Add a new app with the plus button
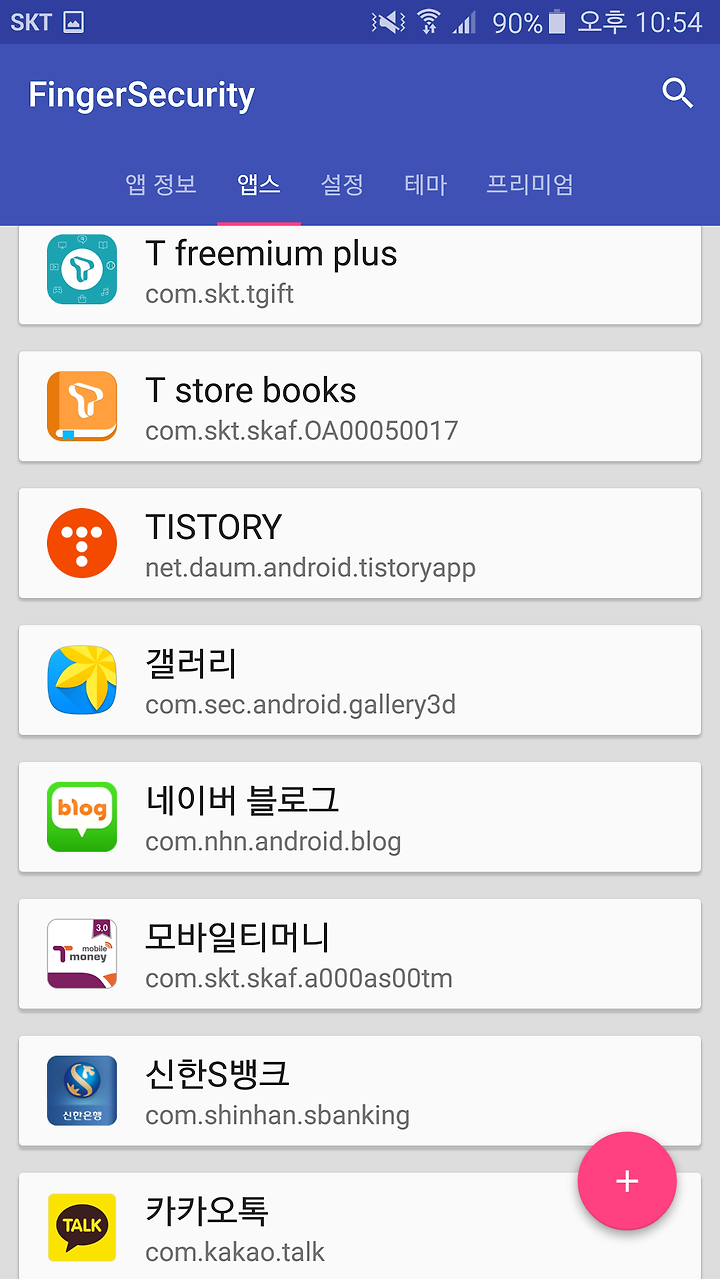 [627, 1181]
